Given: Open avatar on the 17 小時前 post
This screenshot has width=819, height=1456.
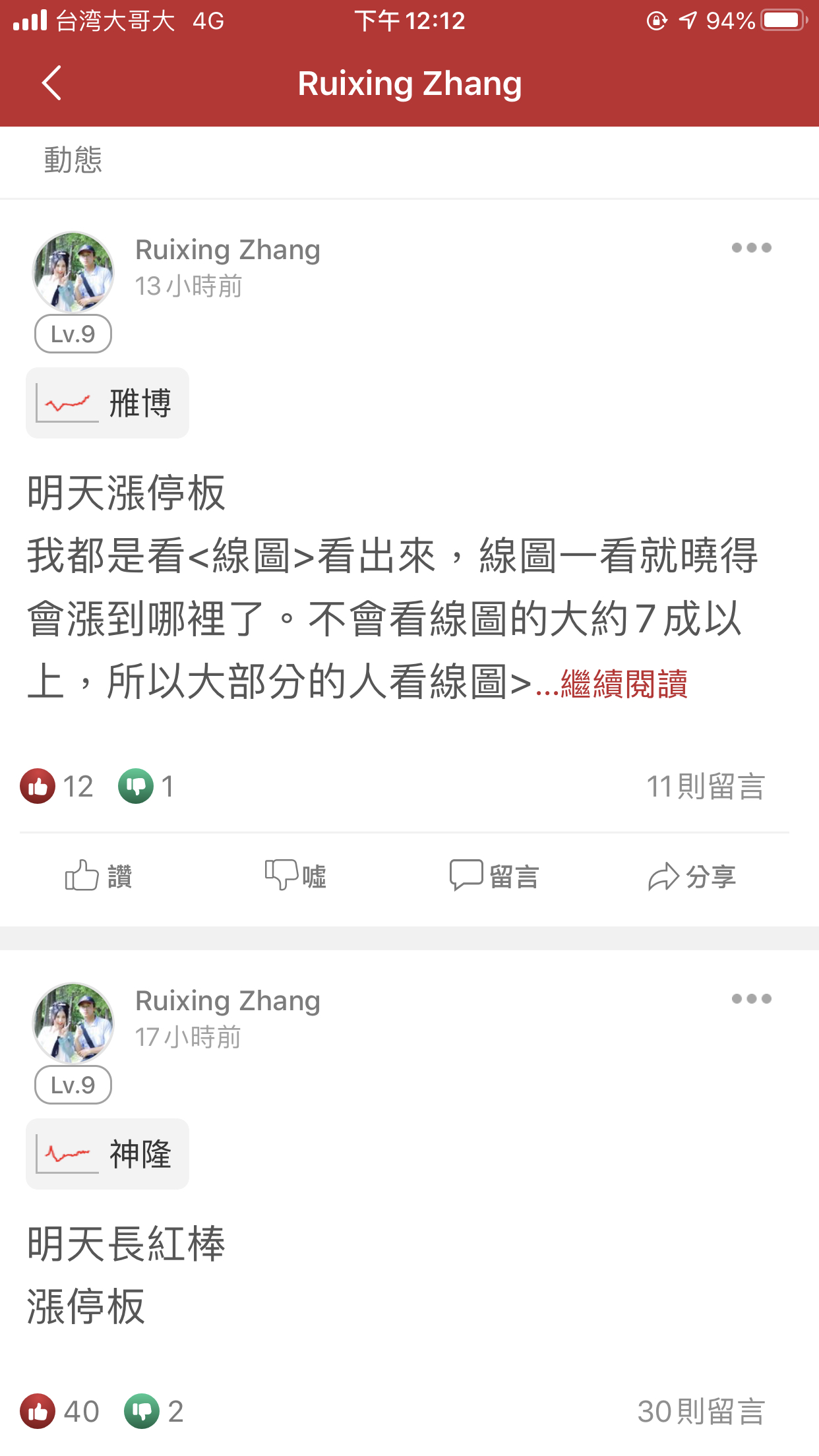Looking at the screenshot, I should 73,1023.
